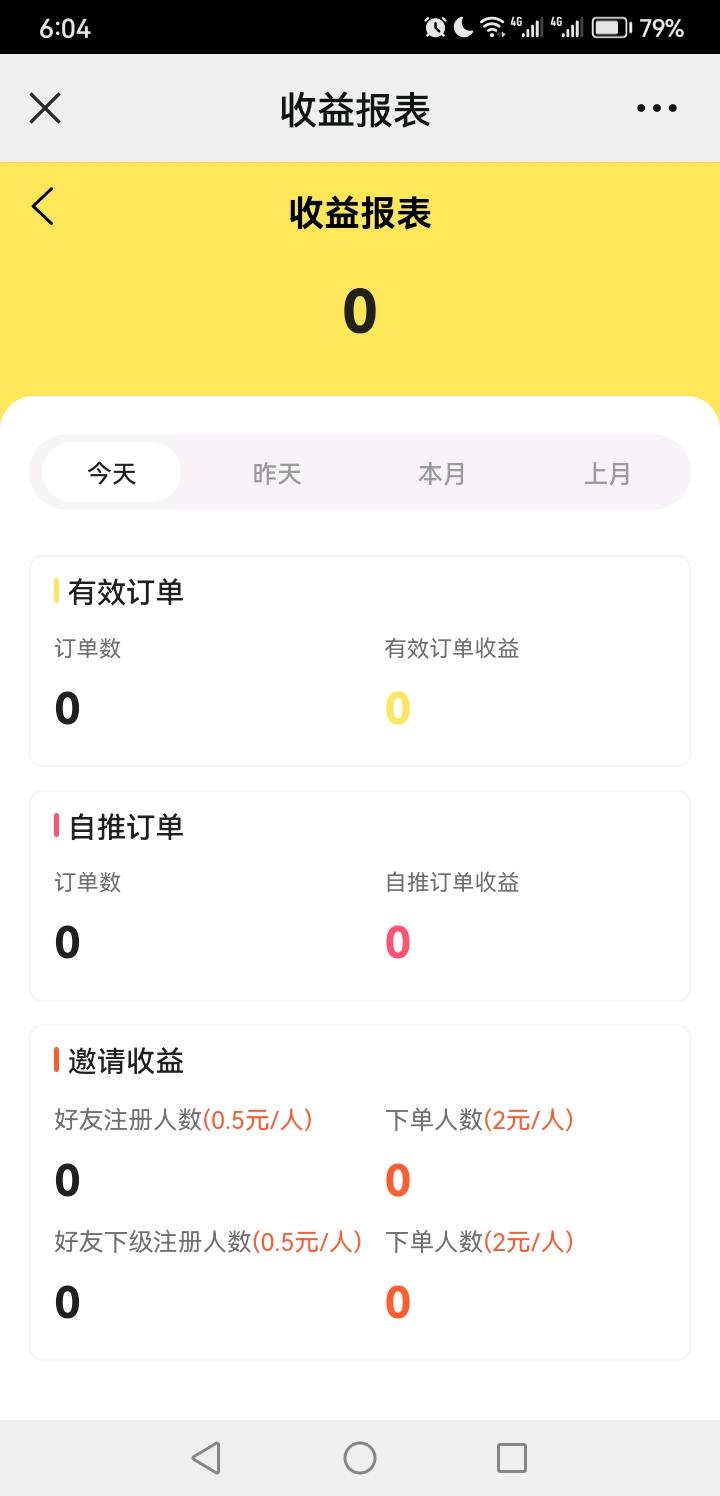Tap the system back button
The image size is (720, 1496).
click(x=206, y=1458)
